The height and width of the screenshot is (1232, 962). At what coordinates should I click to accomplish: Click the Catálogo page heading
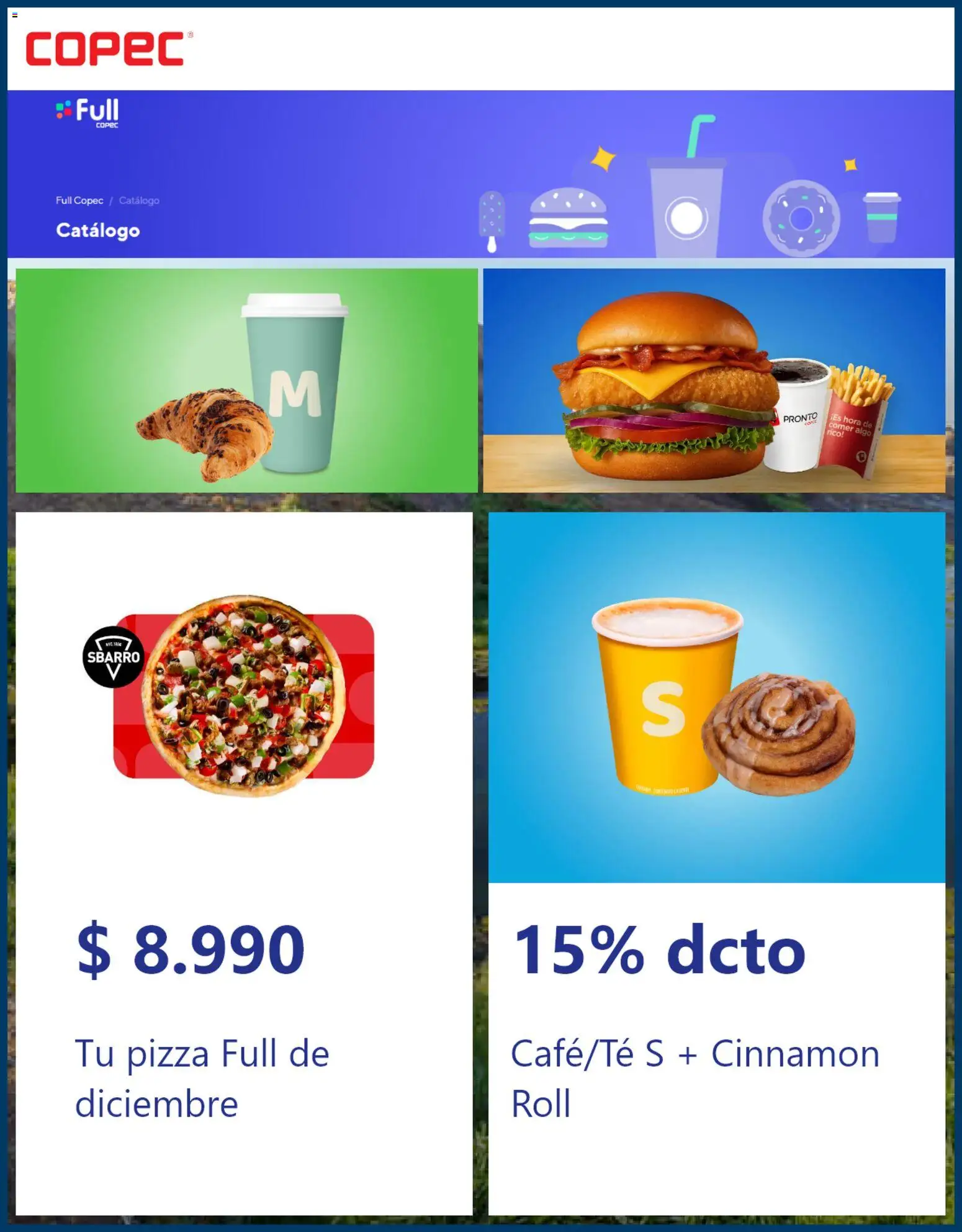tap(99, 230)
